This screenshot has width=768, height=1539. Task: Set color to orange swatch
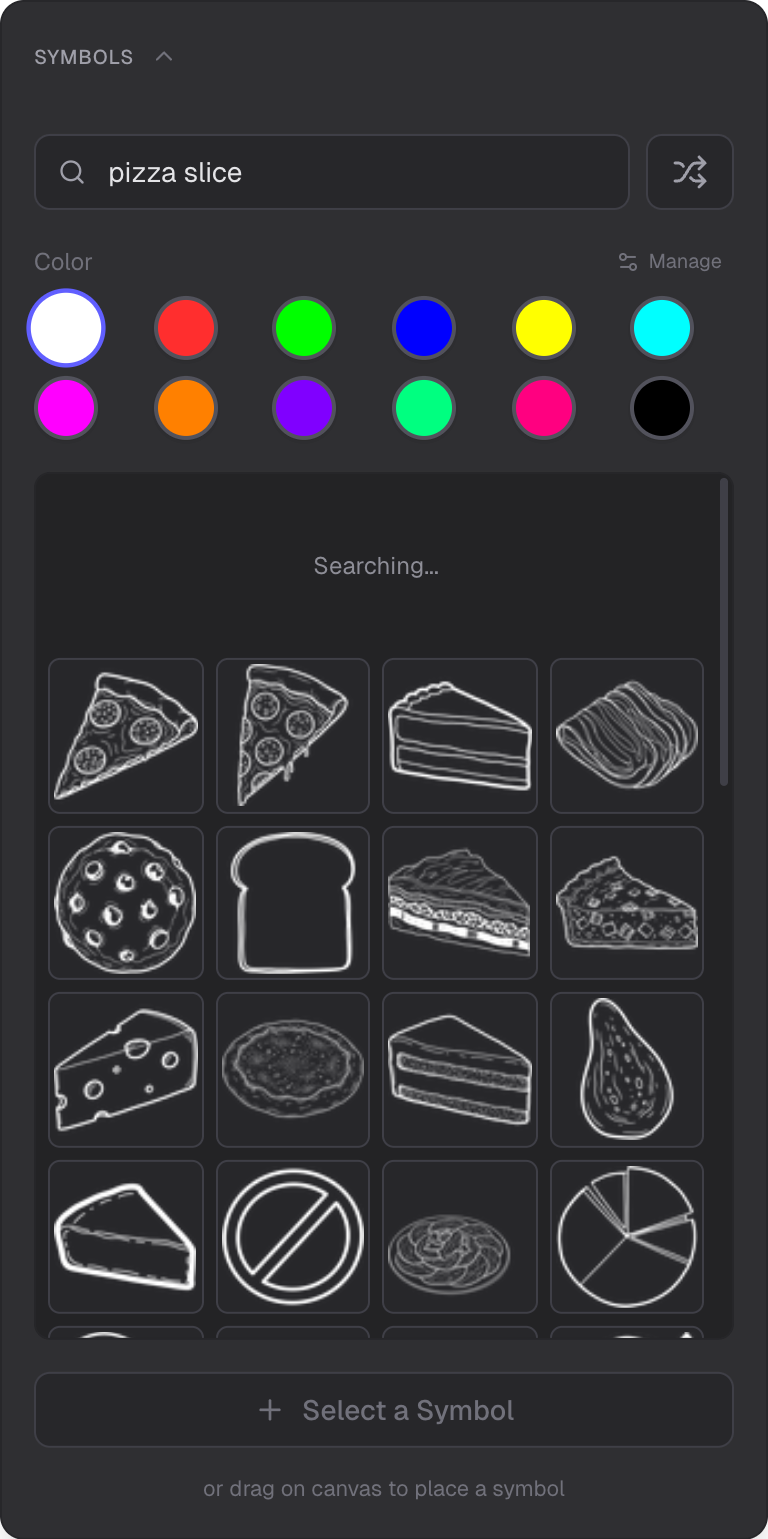tap(185, 408)
